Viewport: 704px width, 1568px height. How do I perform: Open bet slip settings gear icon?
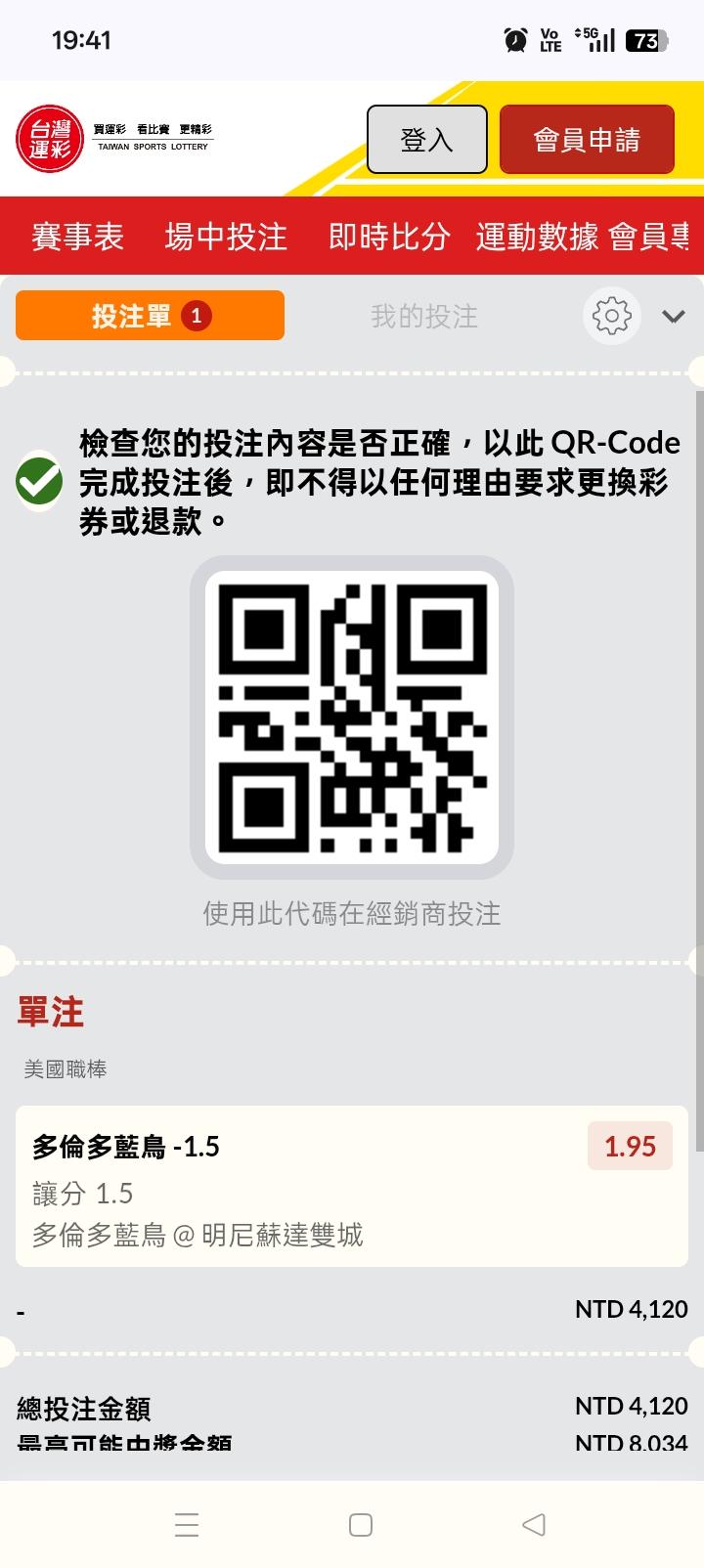click(612, 316)
